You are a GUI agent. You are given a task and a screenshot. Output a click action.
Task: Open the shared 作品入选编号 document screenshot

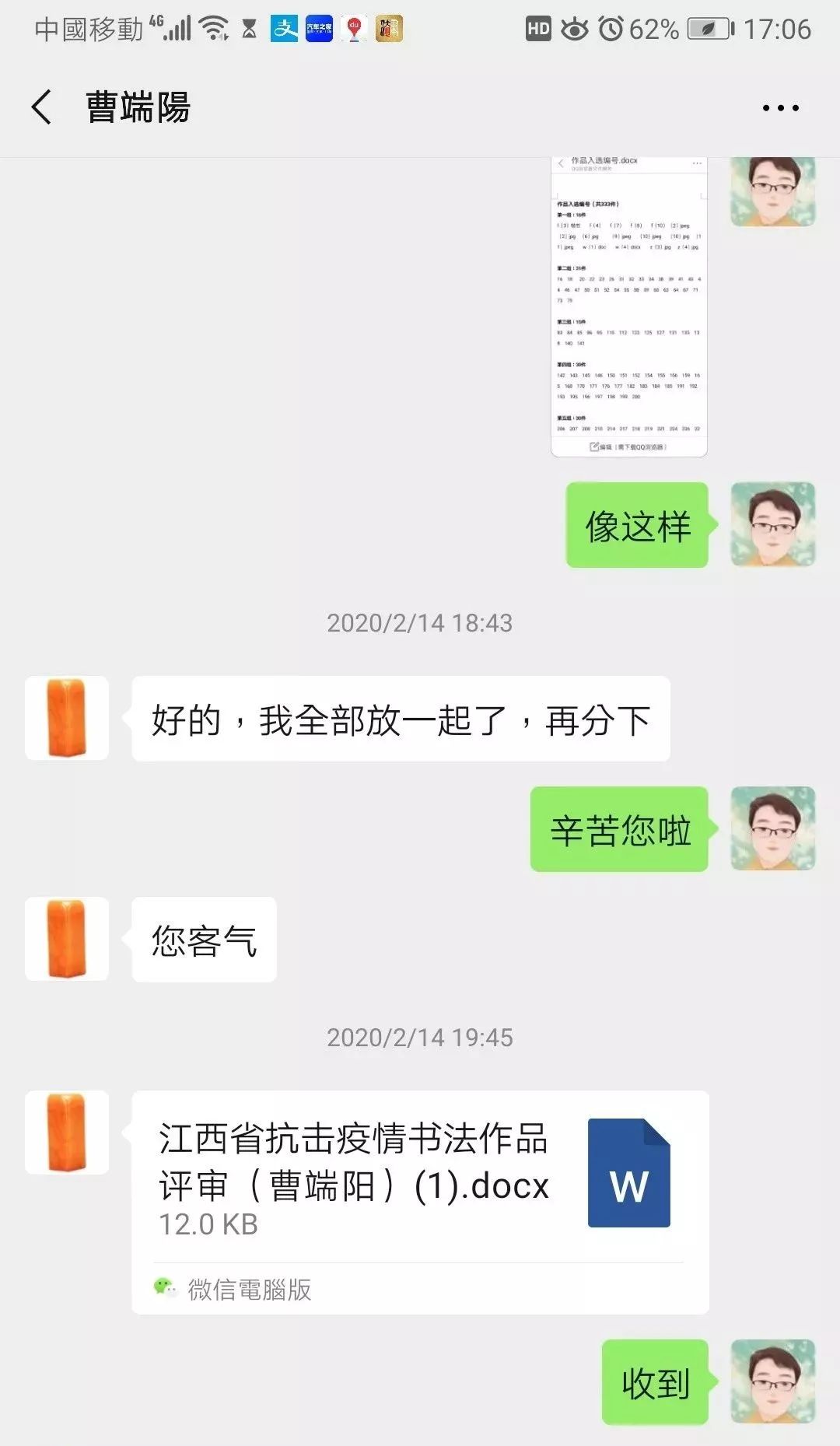pos(628,307)
